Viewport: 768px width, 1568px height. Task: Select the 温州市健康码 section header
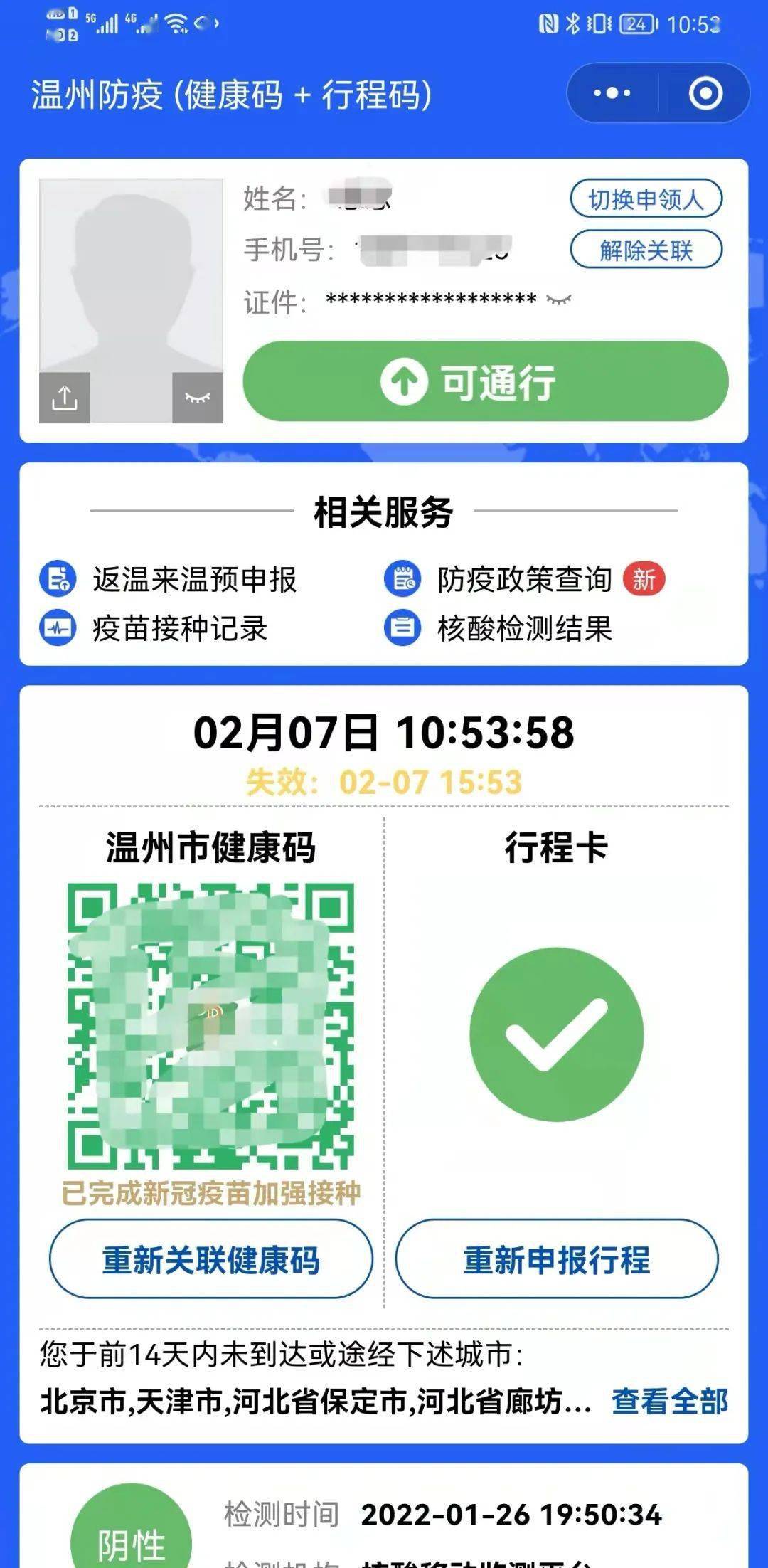209,848
